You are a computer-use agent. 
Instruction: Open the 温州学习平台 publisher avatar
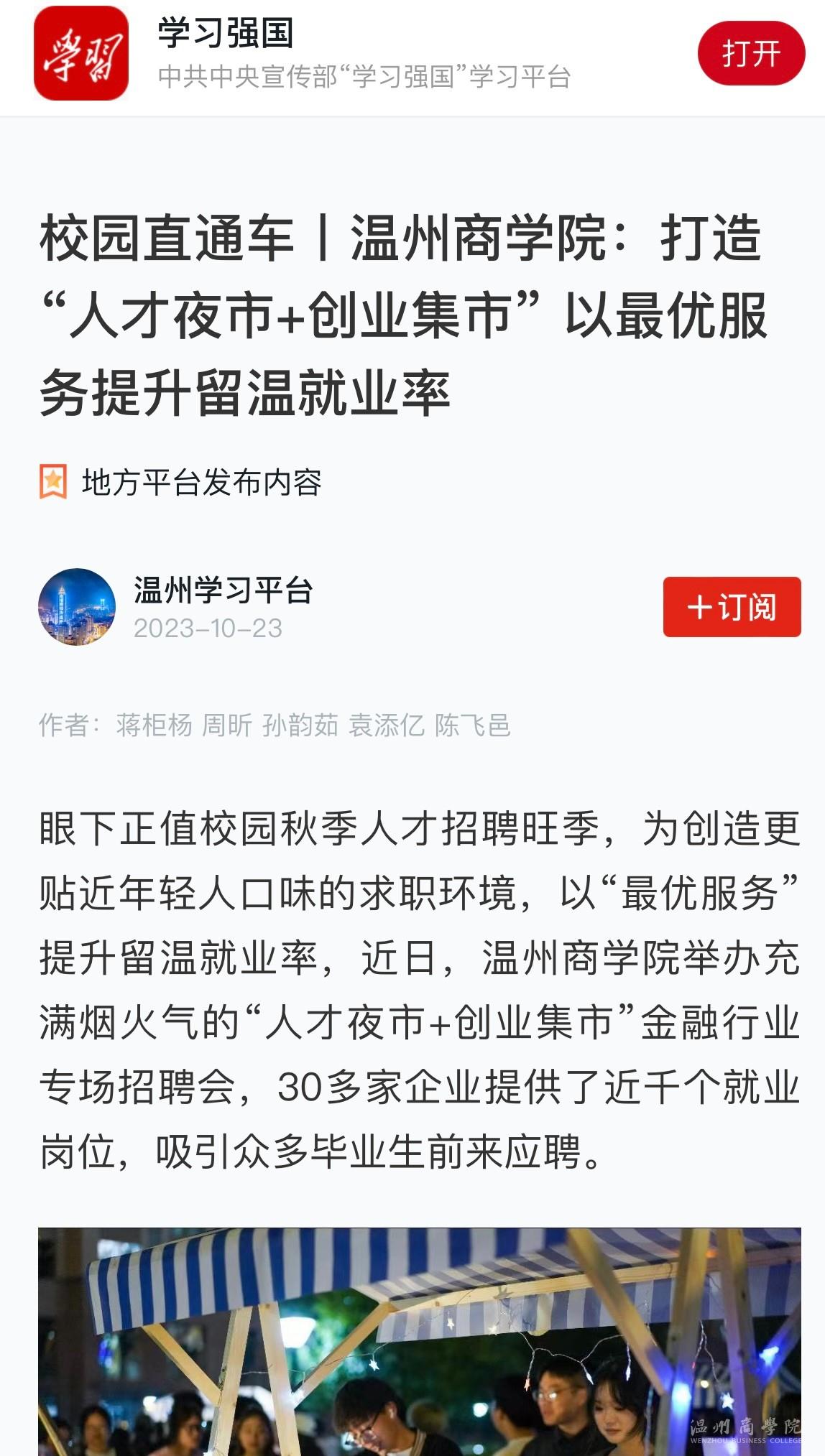(77, 607)
